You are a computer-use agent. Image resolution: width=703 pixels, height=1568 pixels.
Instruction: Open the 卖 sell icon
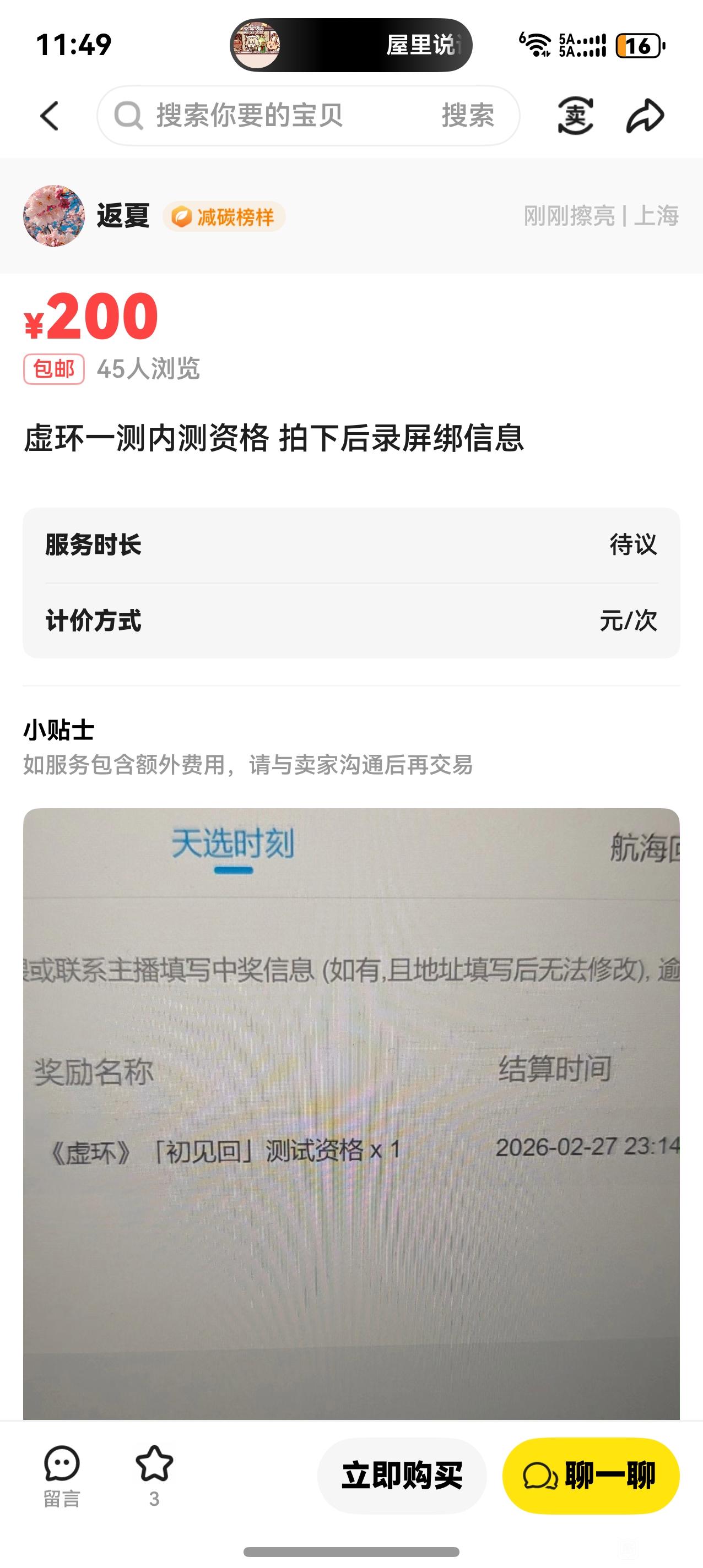coord(575,116)
